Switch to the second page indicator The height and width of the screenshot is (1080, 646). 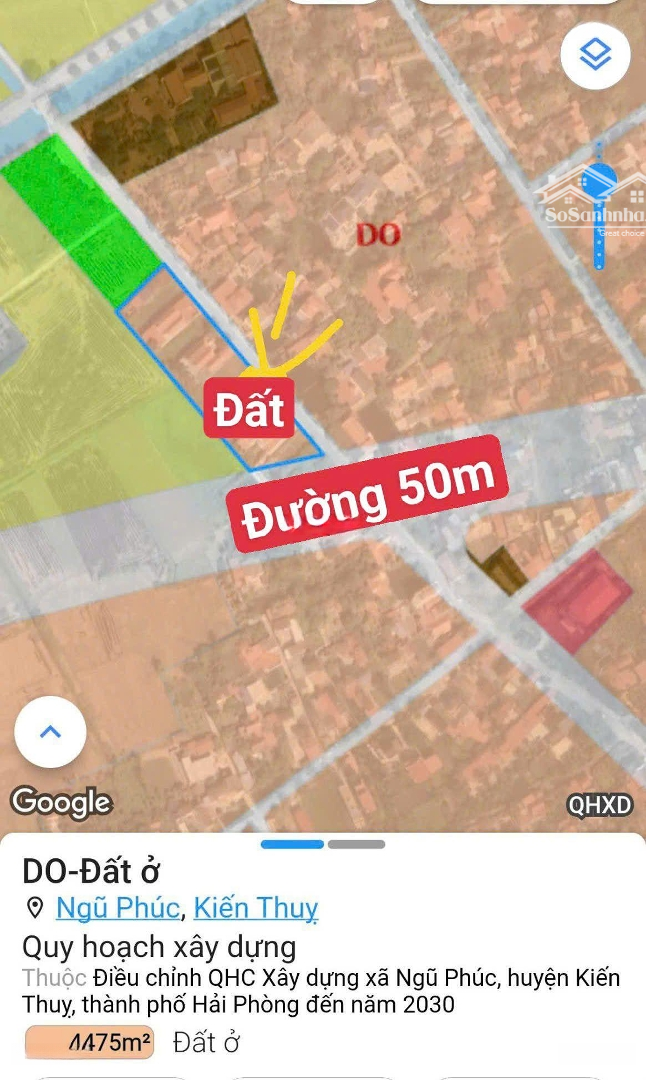356,844
